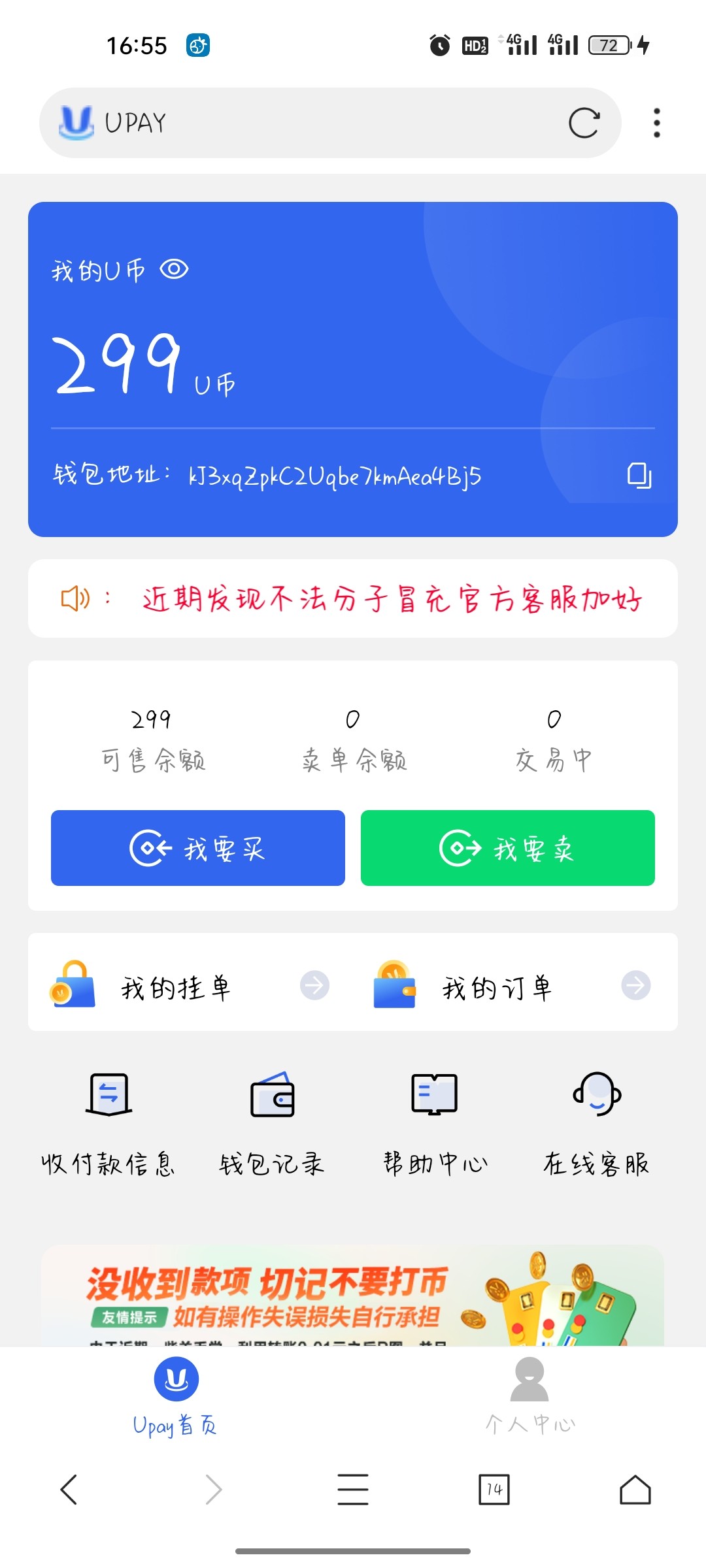Open the browser tabs switcher
The height and width of the screenshot is (1568, 706).
point(494,1490)
